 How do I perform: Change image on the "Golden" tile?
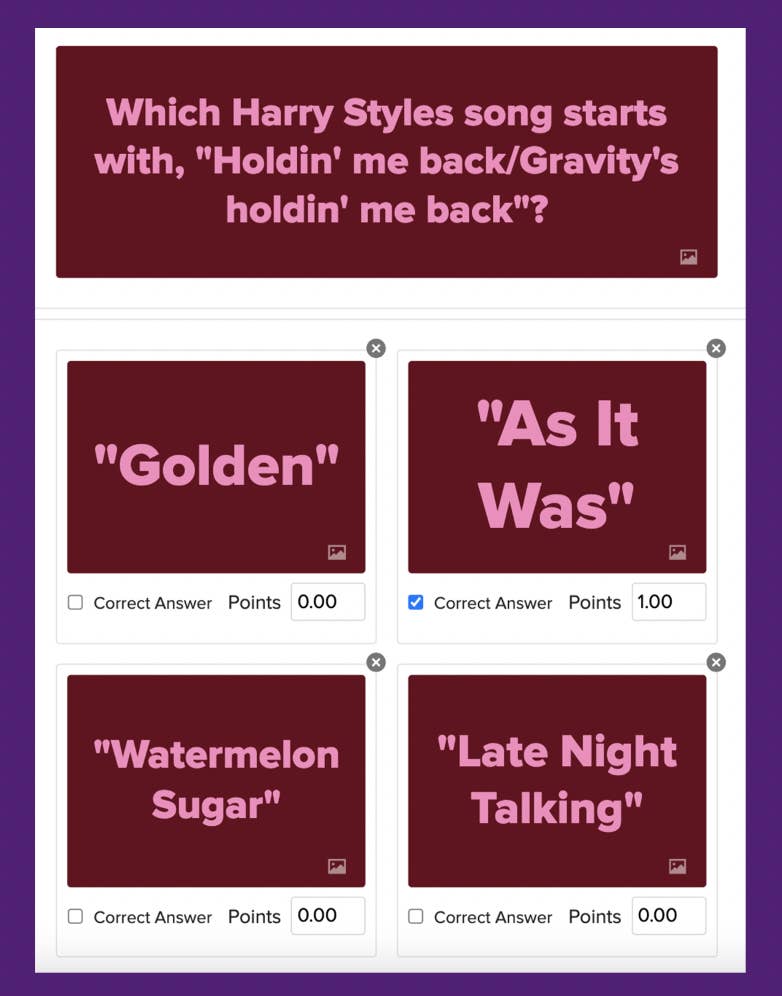pyautogui.click(x=337, y=552)
